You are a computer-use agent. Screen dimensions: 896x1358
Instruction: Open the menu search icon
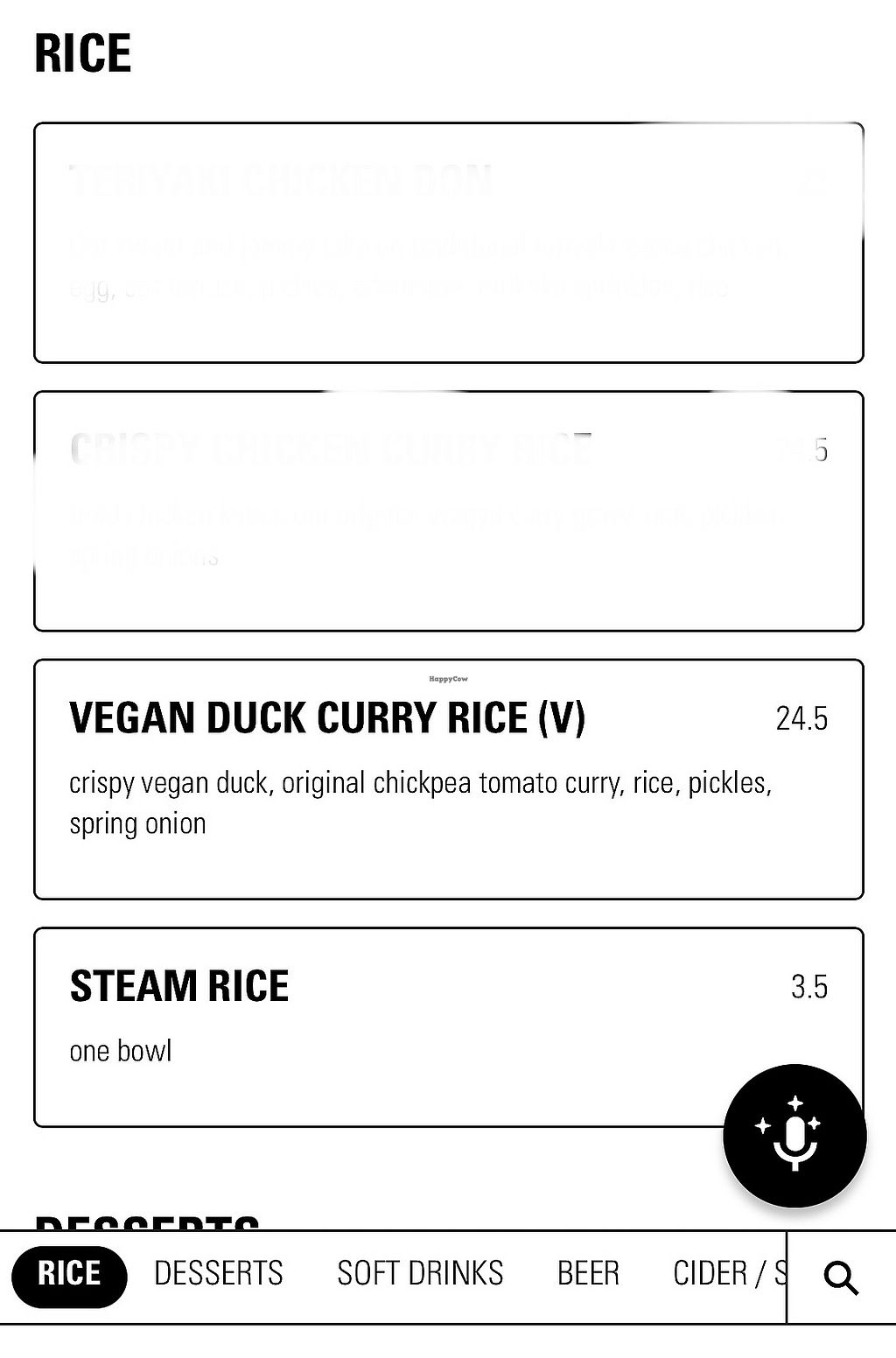(841, 1277)
